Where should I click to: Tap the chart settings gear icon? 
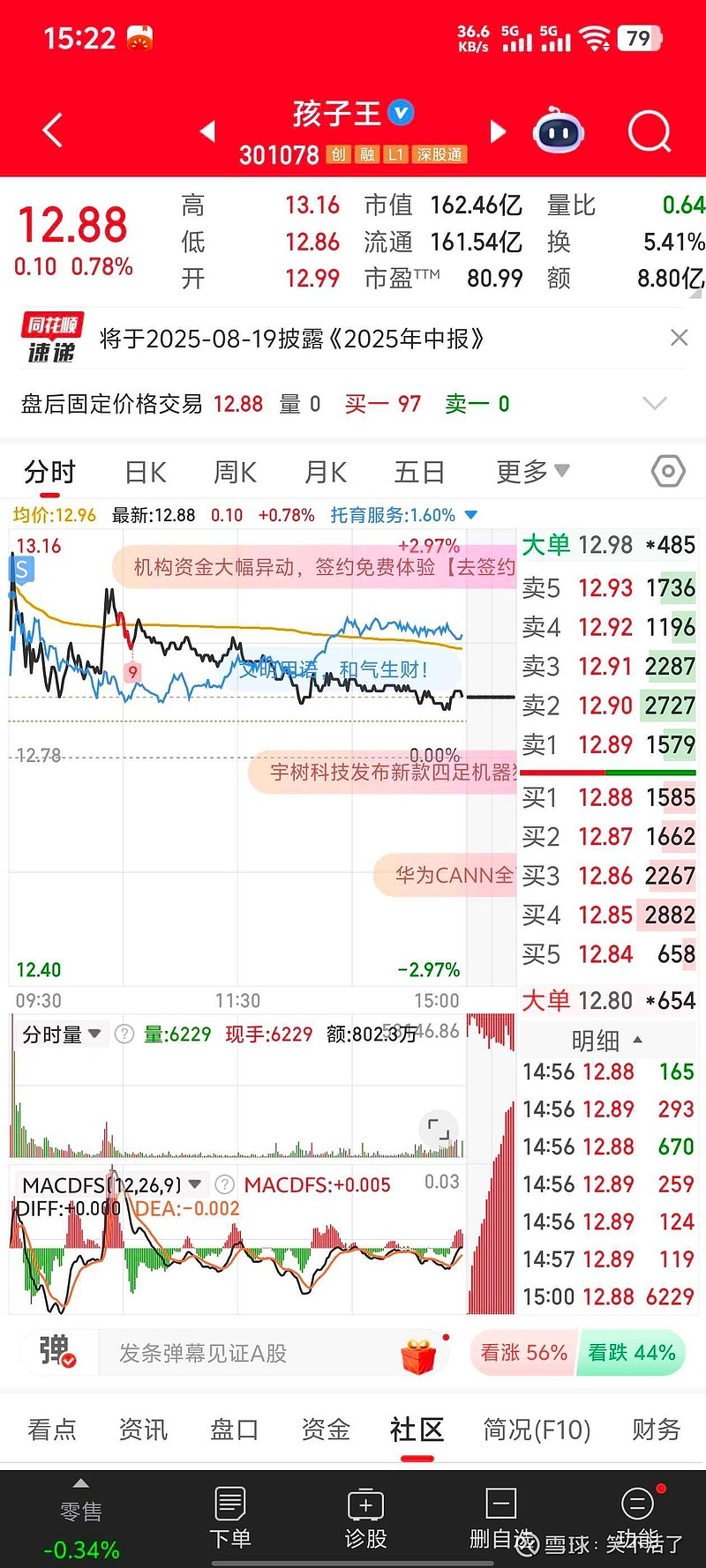click(668, 472)
